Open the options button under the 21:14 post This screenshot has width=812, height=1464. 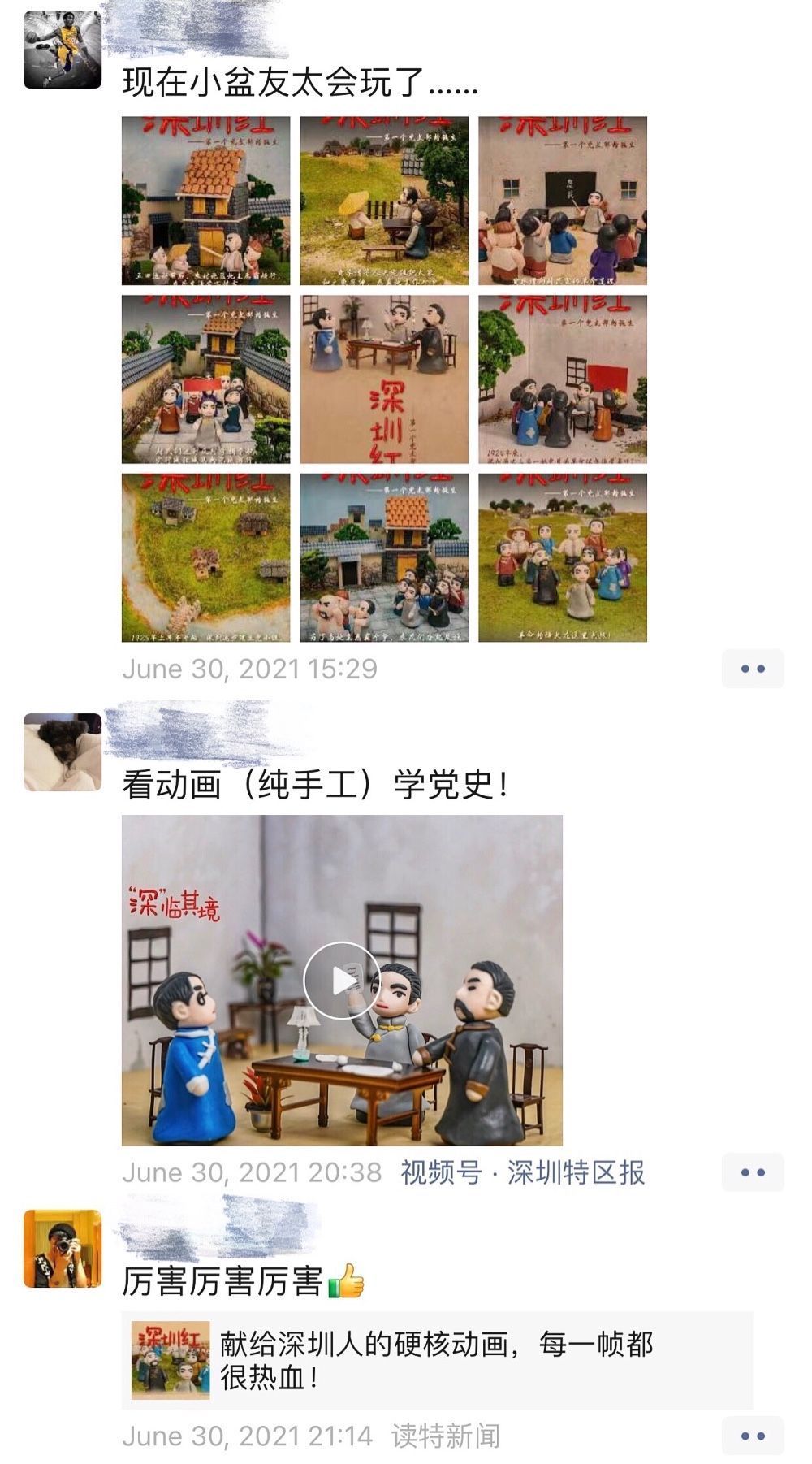point(752,1436)
